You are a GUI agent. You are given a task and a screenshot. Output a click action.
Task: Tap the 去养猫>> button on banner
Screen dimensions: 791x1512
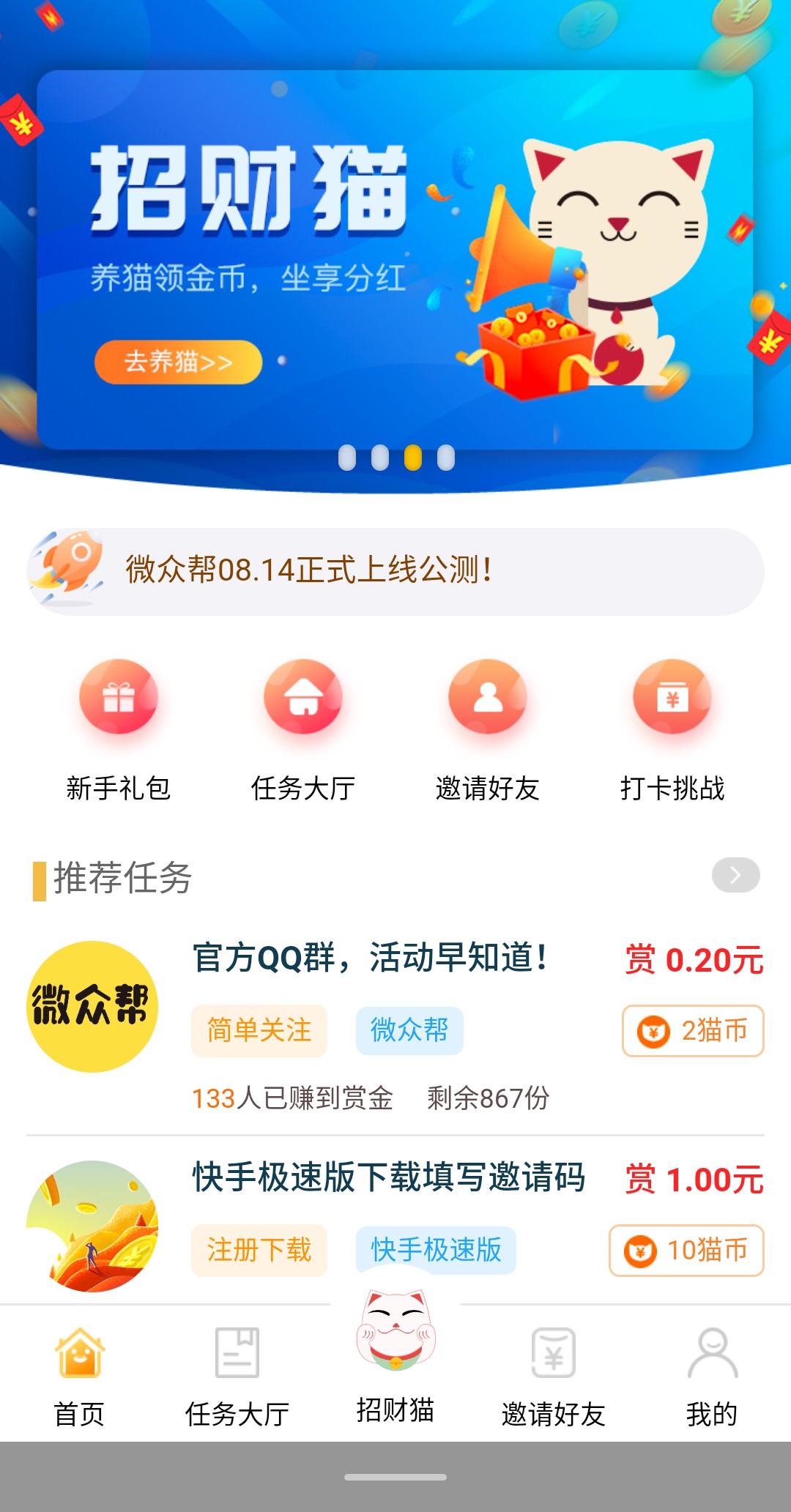pyautogui.click(x=178, y=362)
